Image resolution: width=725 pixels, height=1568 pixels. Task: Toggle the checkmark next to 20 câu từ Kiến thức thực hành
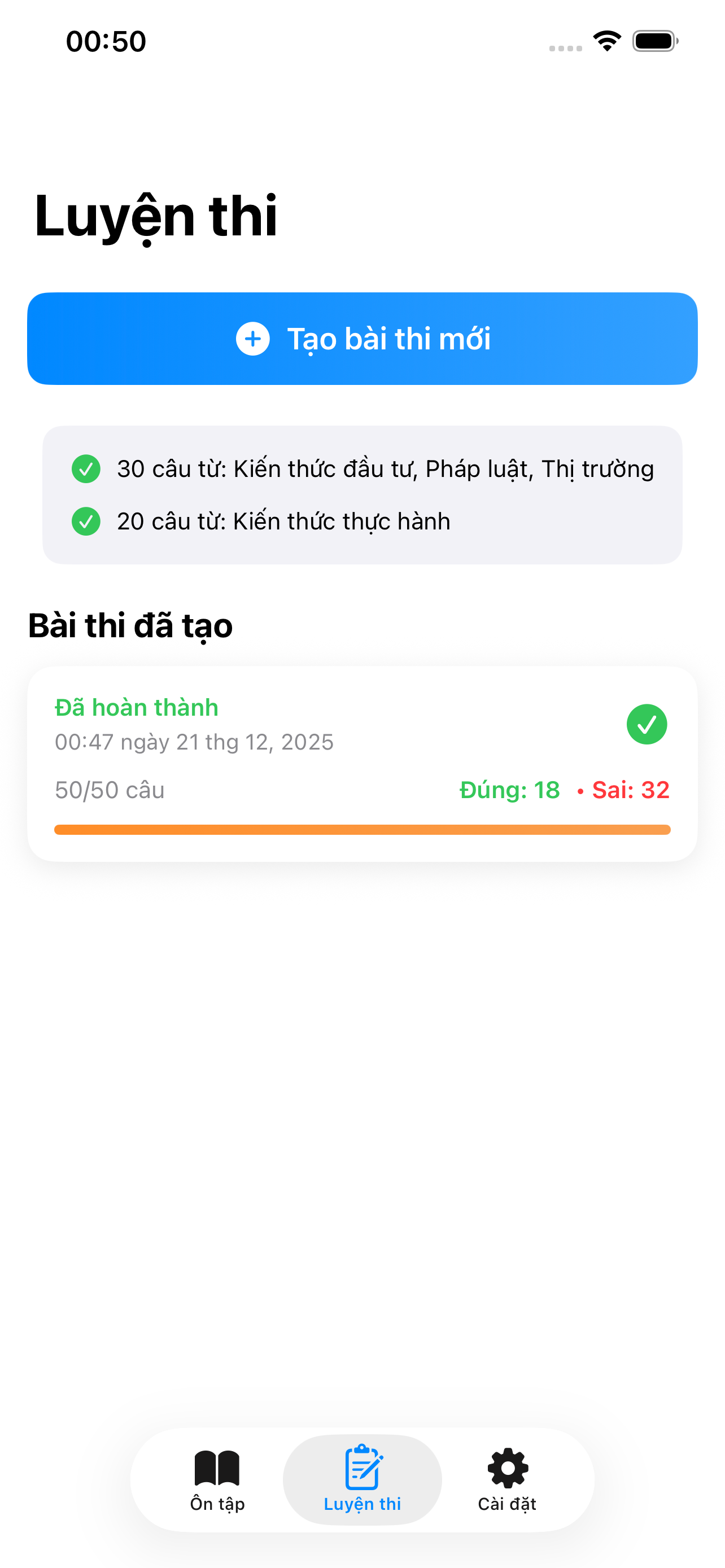click(86, 521)
